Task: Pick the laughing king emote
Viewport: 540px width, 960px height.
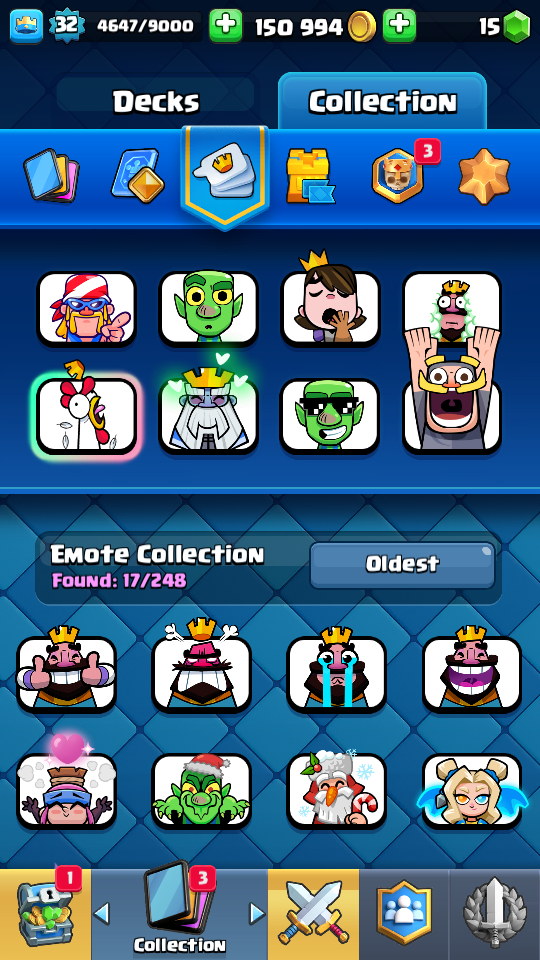Action: 471,670
